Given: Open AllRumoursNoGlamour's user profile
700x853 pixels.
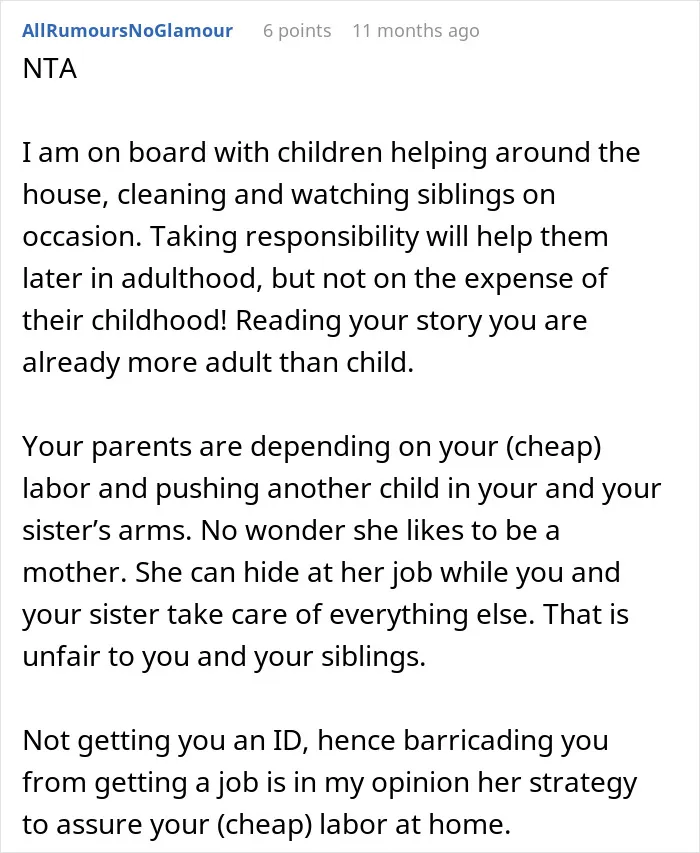Looking at the screenshot, I should 127,30.
